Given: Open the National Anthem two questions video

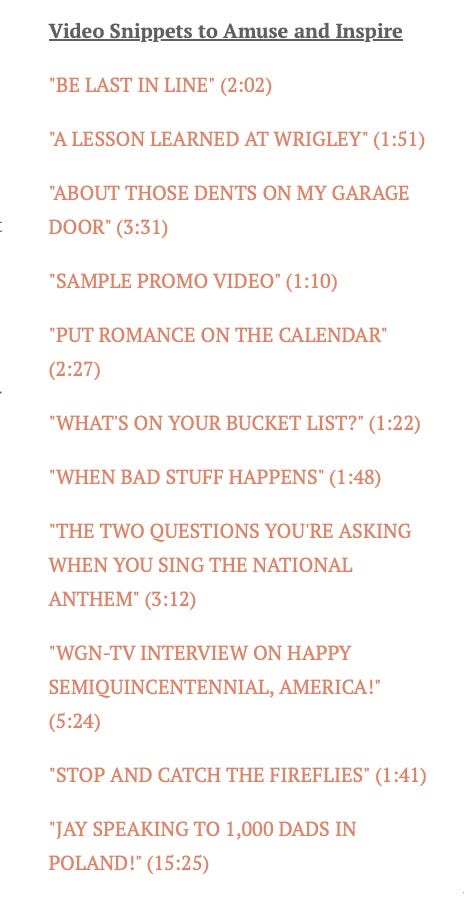Looking at the screenshot, I should 230,565.
